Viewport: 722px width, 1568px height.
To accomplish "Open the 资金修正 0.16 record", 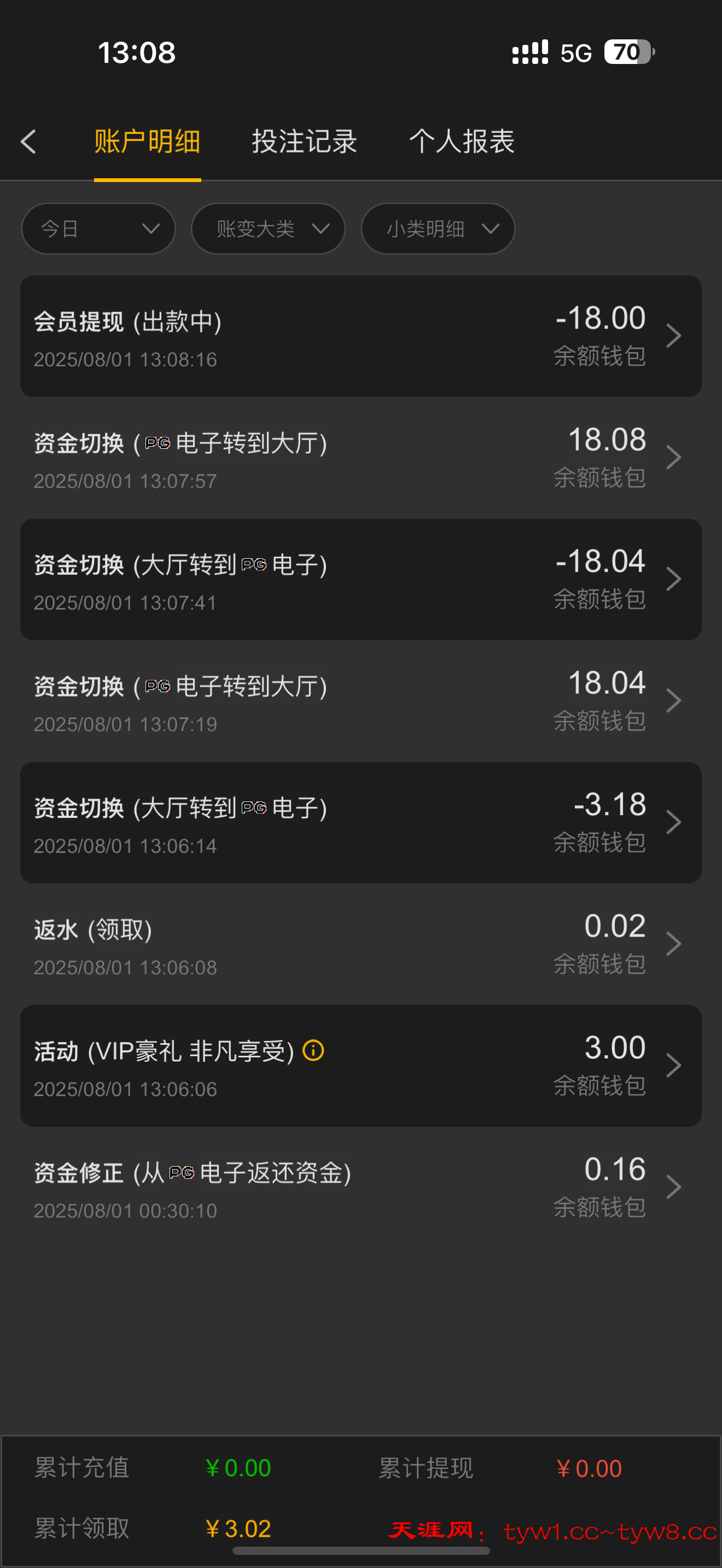I will click(360, 1188).
